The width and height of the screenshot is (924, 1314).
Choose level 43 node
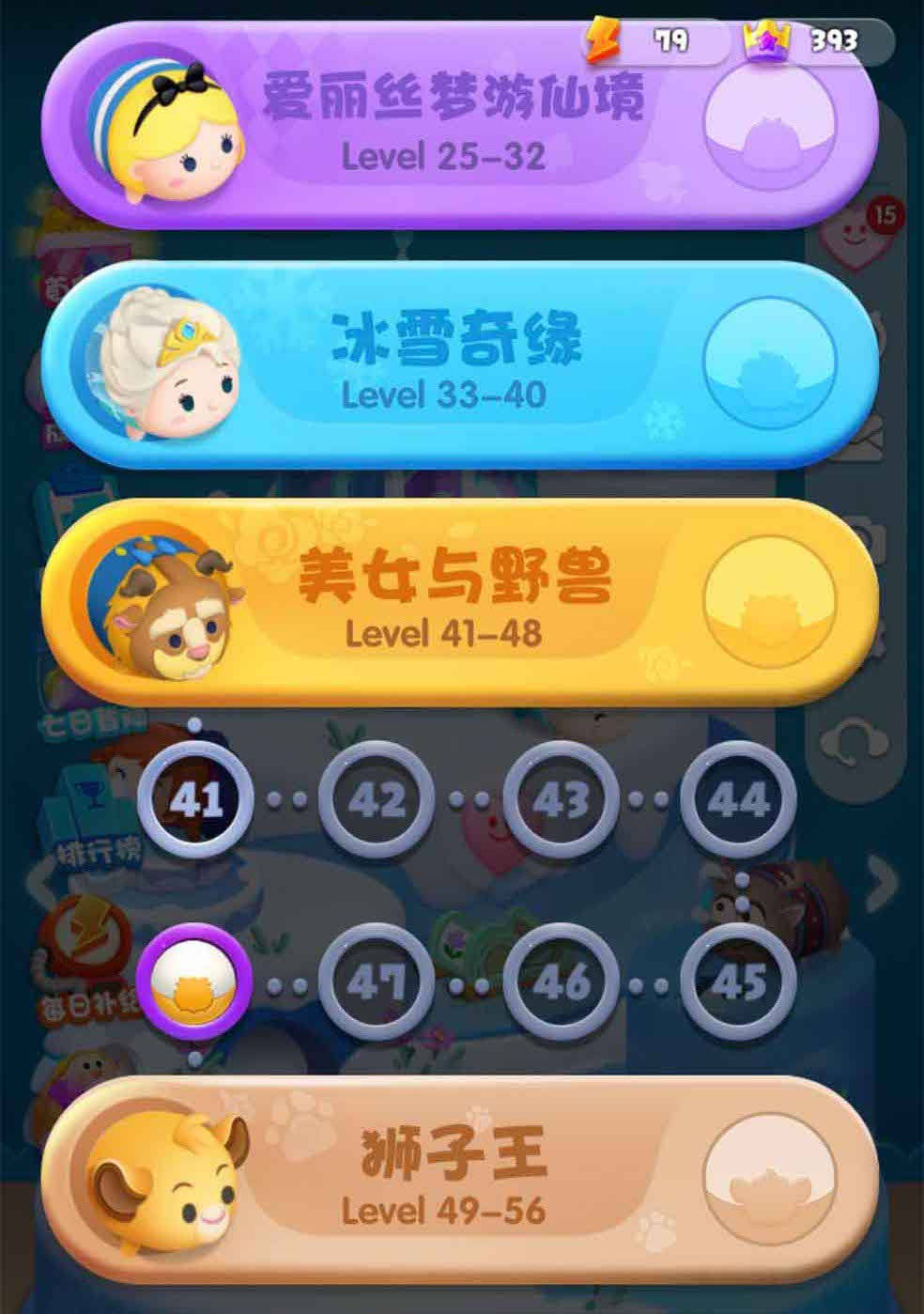pyautogui.click(x=561, y=798)
